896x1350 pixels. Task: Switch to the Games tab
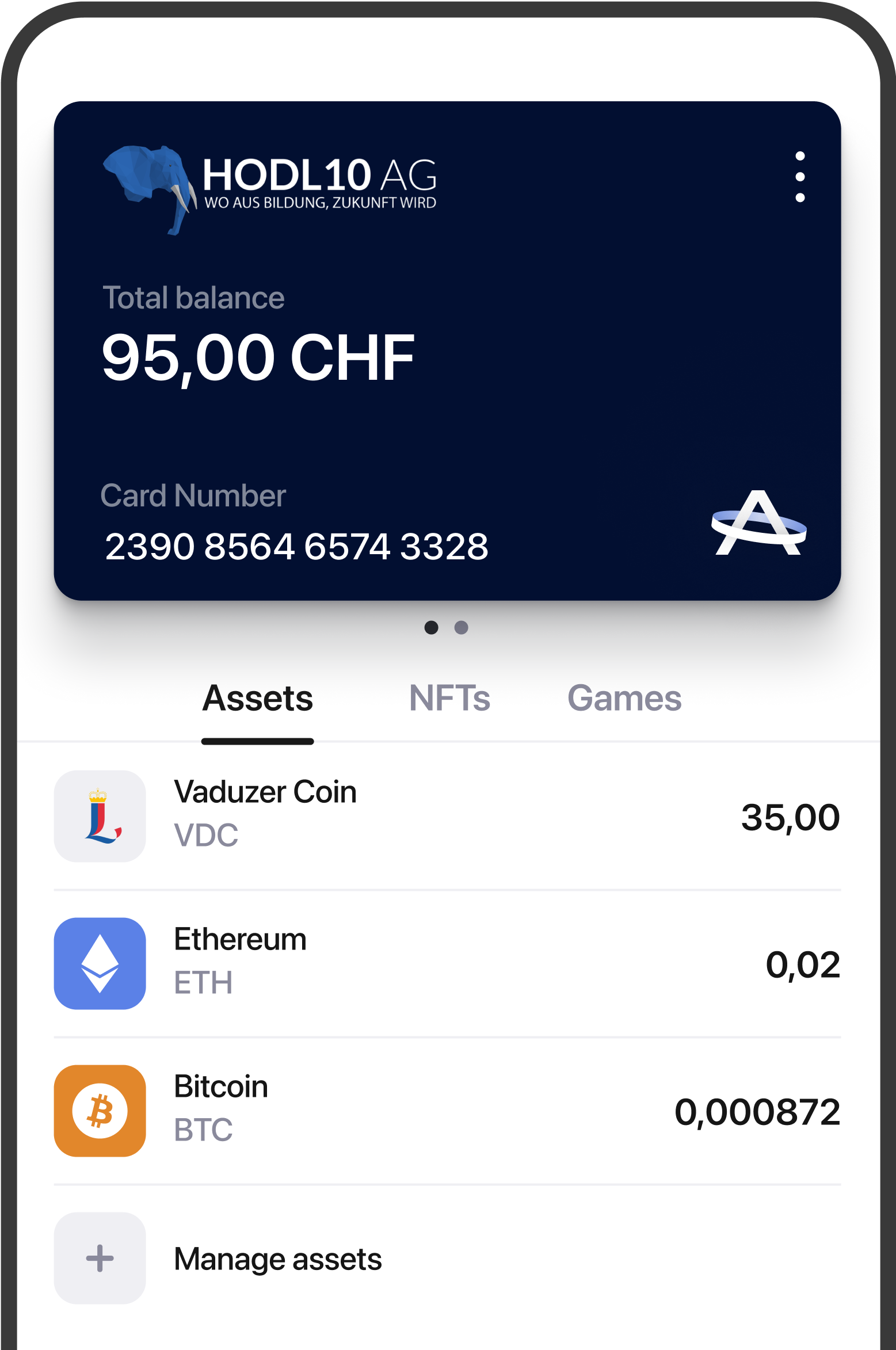tap(624, 699)
